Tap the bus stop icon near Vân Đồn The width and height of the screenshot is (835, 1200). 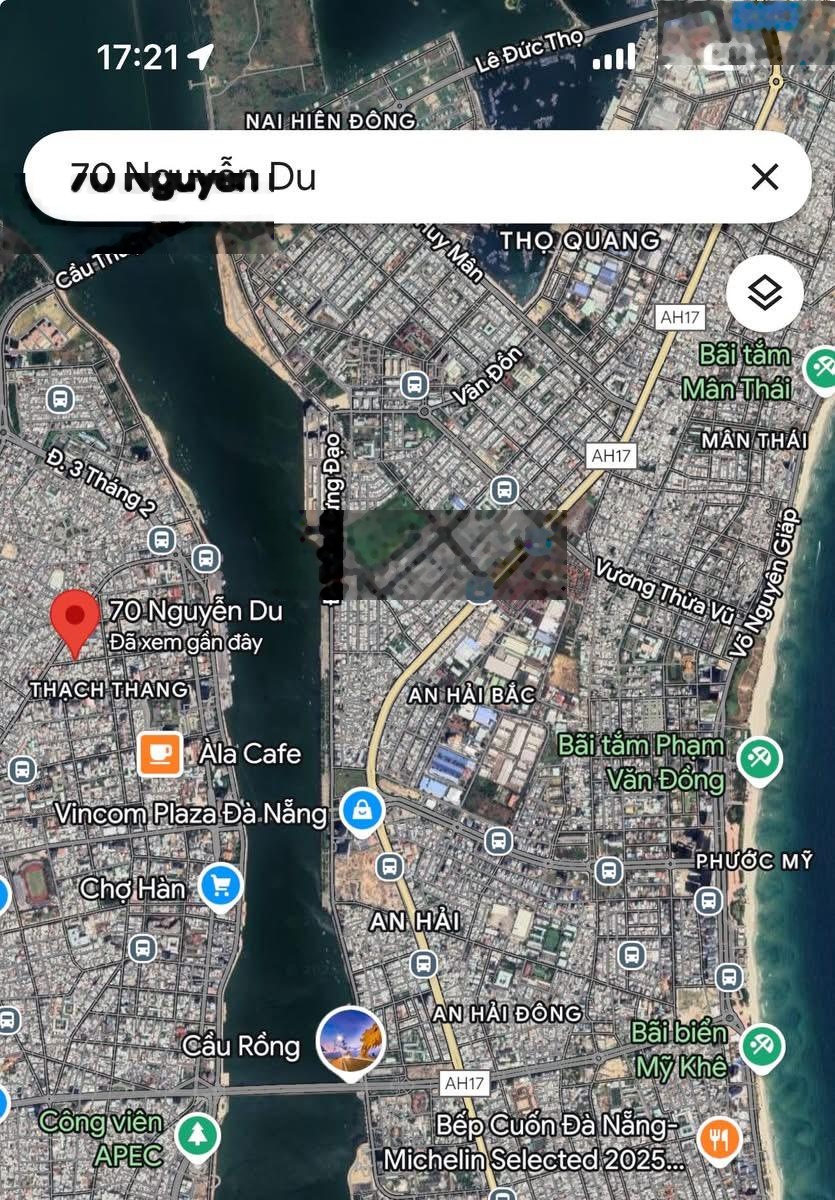click(414, 384)
